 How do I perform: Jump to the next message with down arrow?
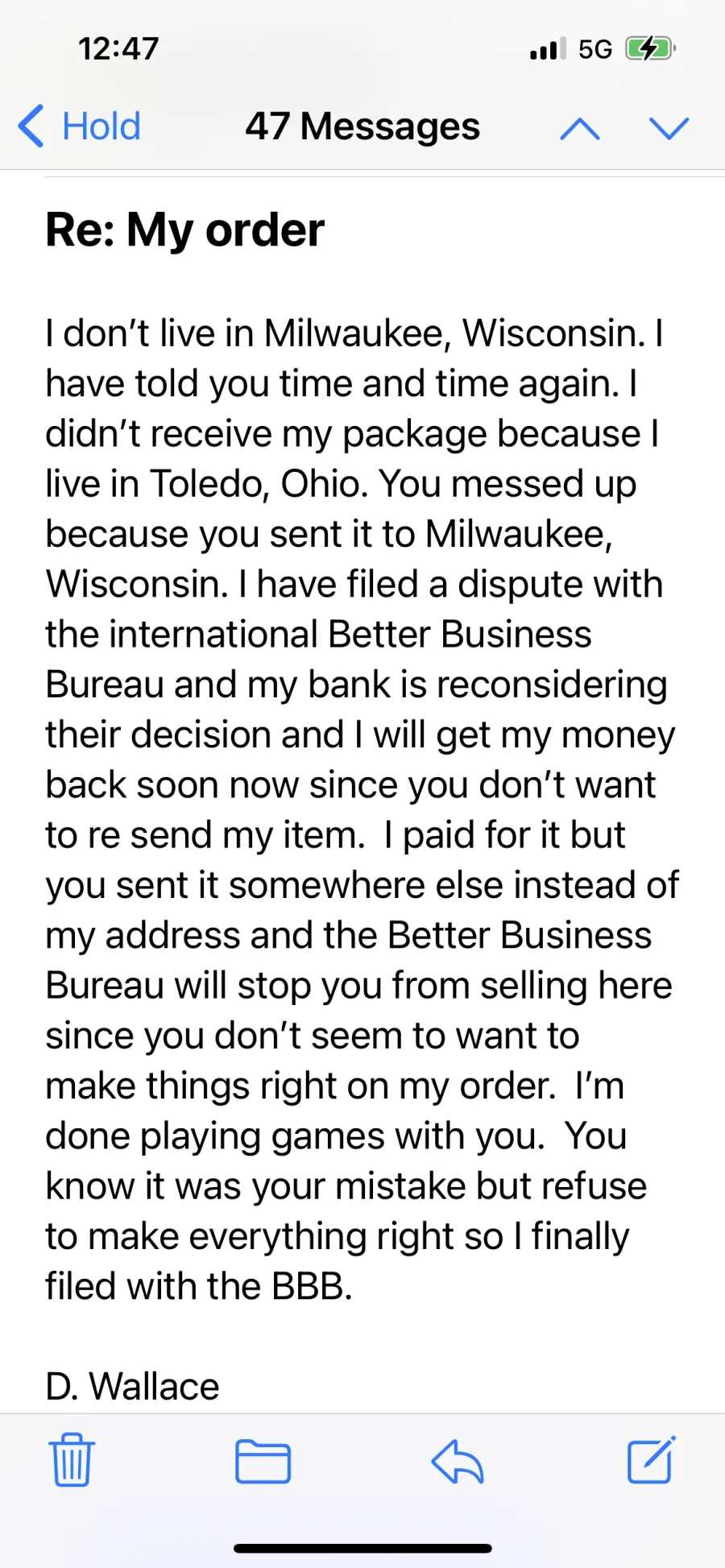point(669,128)
